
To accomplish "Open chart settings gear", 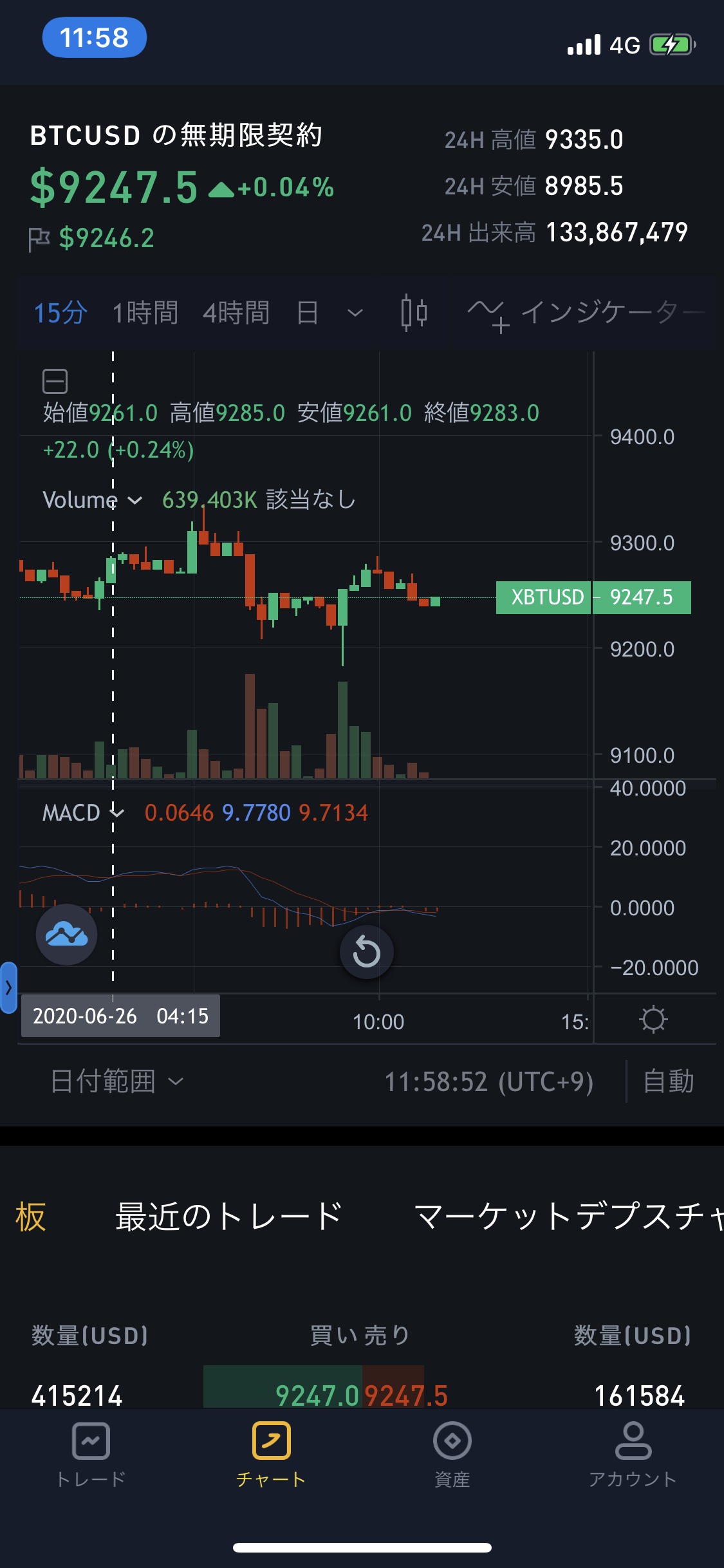I will pyautogui.click(x=654, y=1020).
